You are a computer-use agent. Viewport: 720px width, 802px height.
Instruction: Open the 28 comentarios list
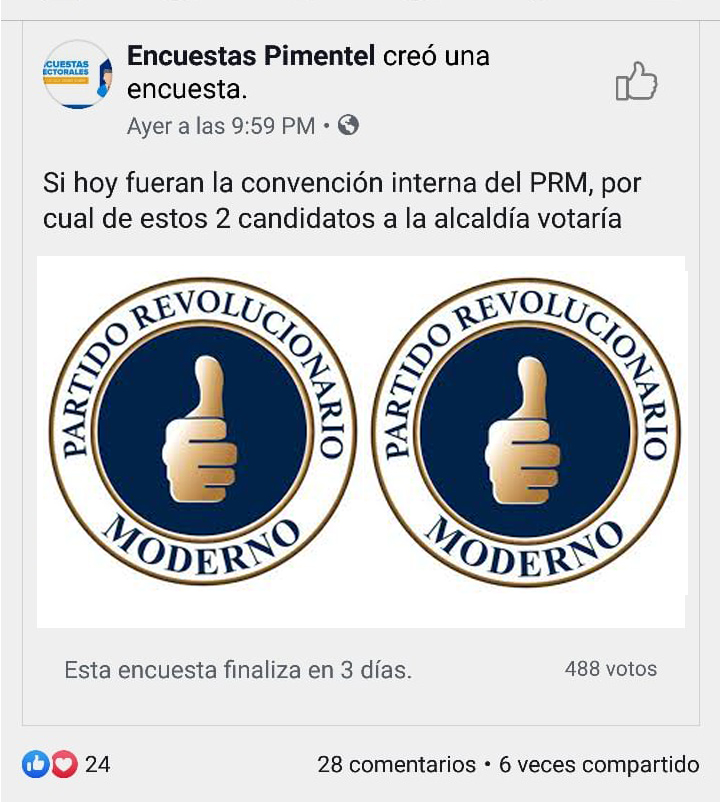coord(396,765)
